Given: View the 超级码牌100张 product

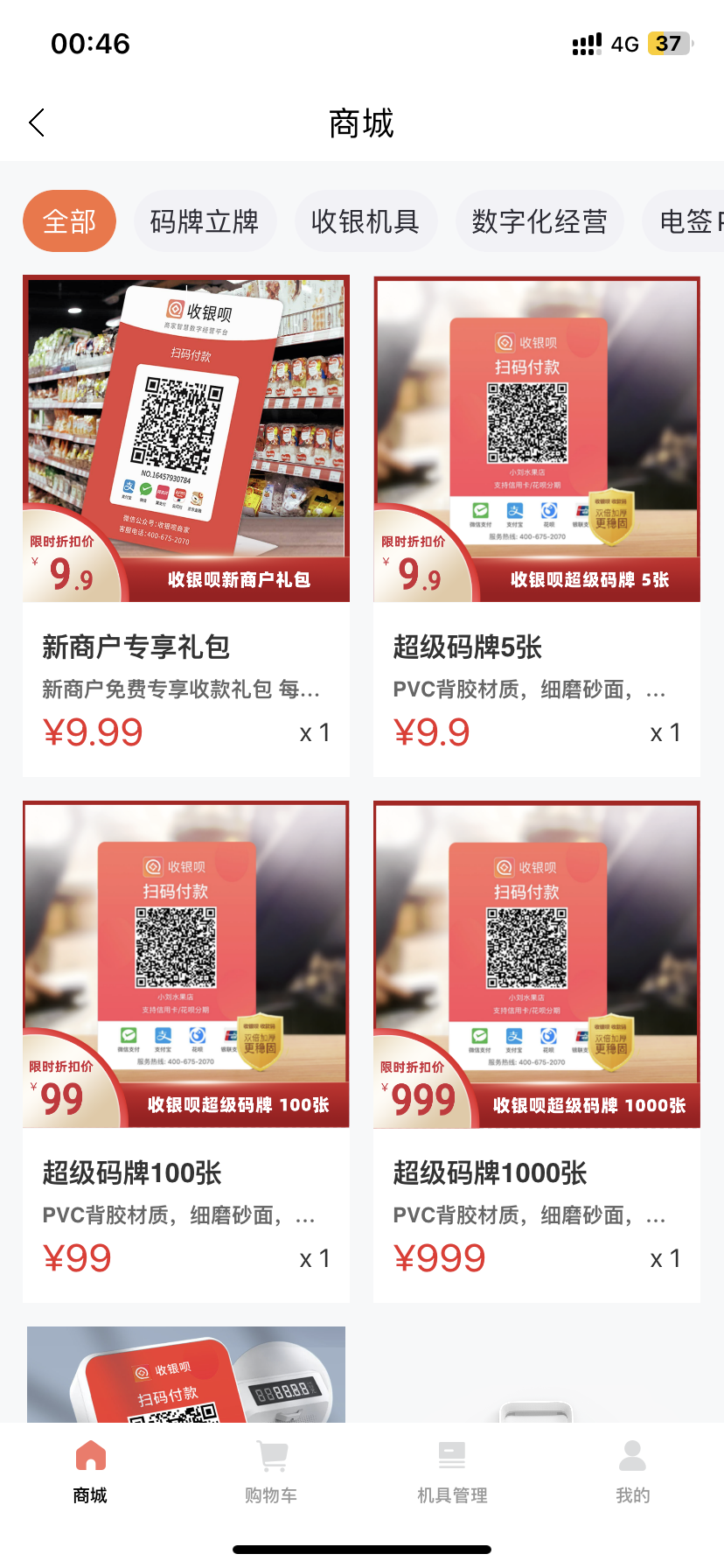Looking at the screenshot, I should pyautogui.click(x=186, y=1052).
